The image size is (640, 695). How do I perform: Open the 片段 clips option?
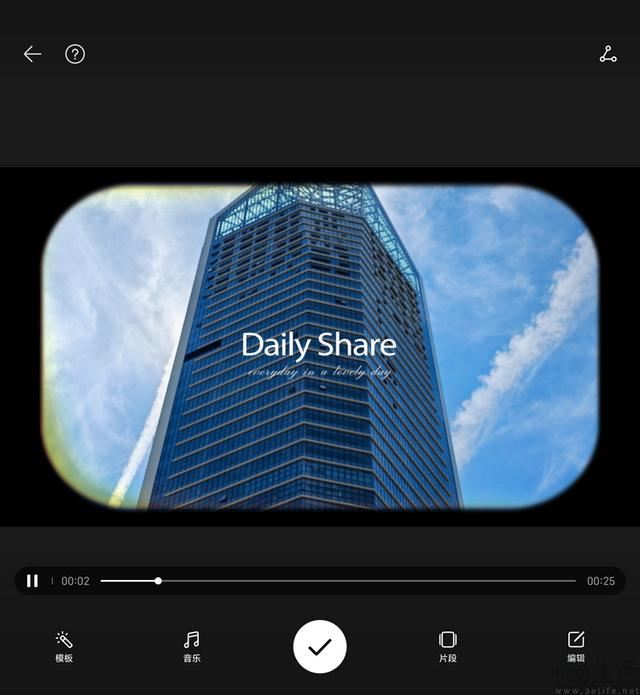(447, 646)
